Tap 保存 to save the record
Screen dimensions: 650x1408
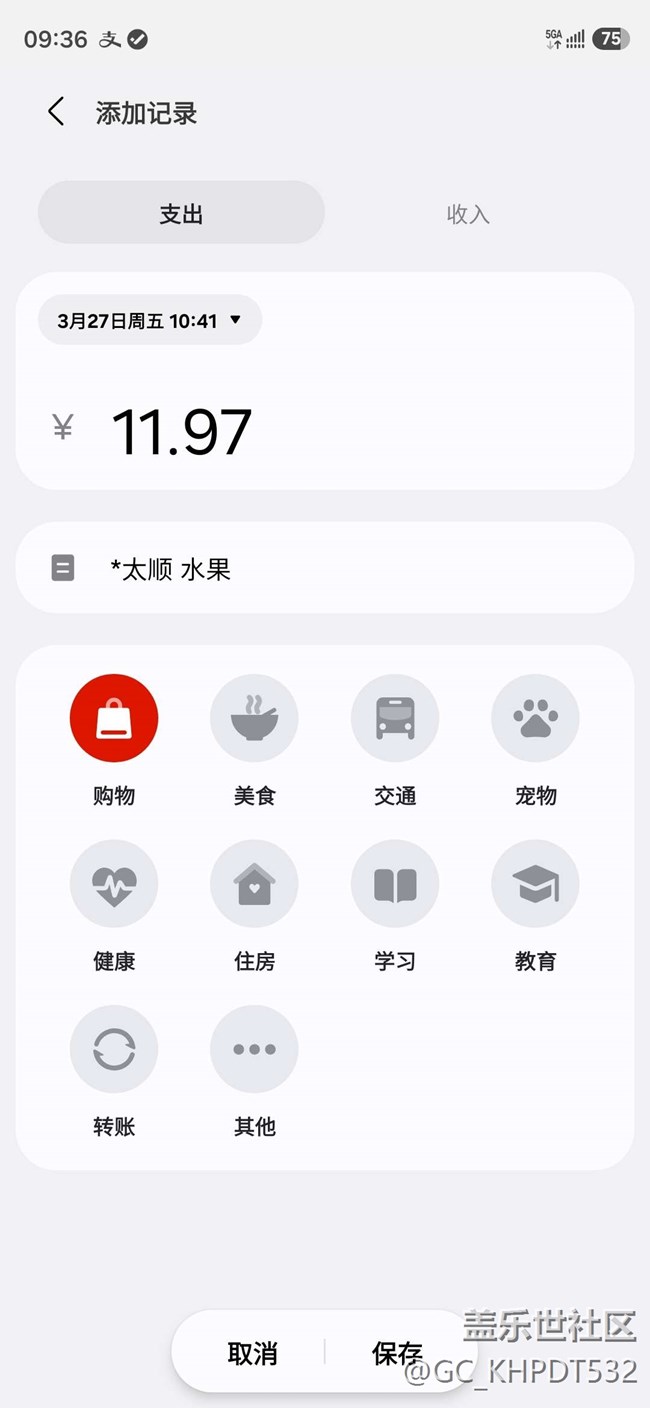396,1353
